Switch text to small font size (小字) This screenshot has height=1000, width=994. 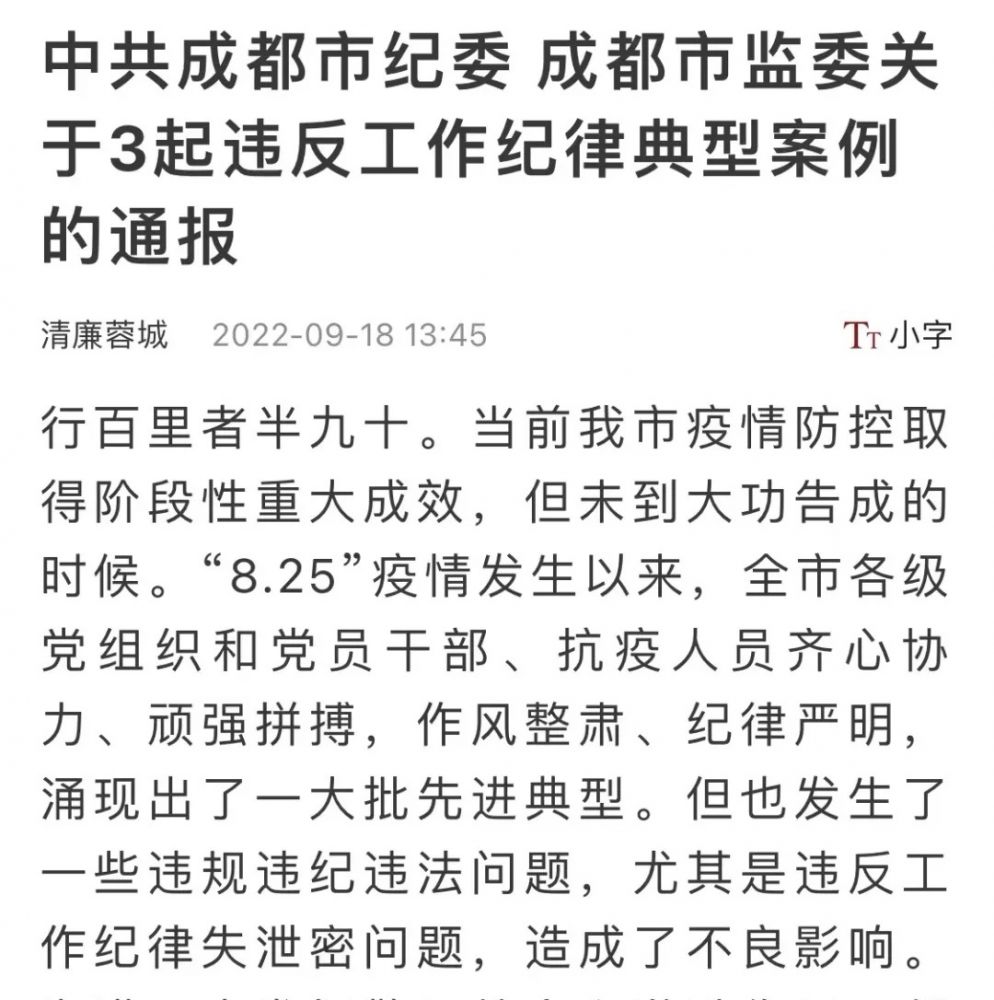tap(897, 335)
